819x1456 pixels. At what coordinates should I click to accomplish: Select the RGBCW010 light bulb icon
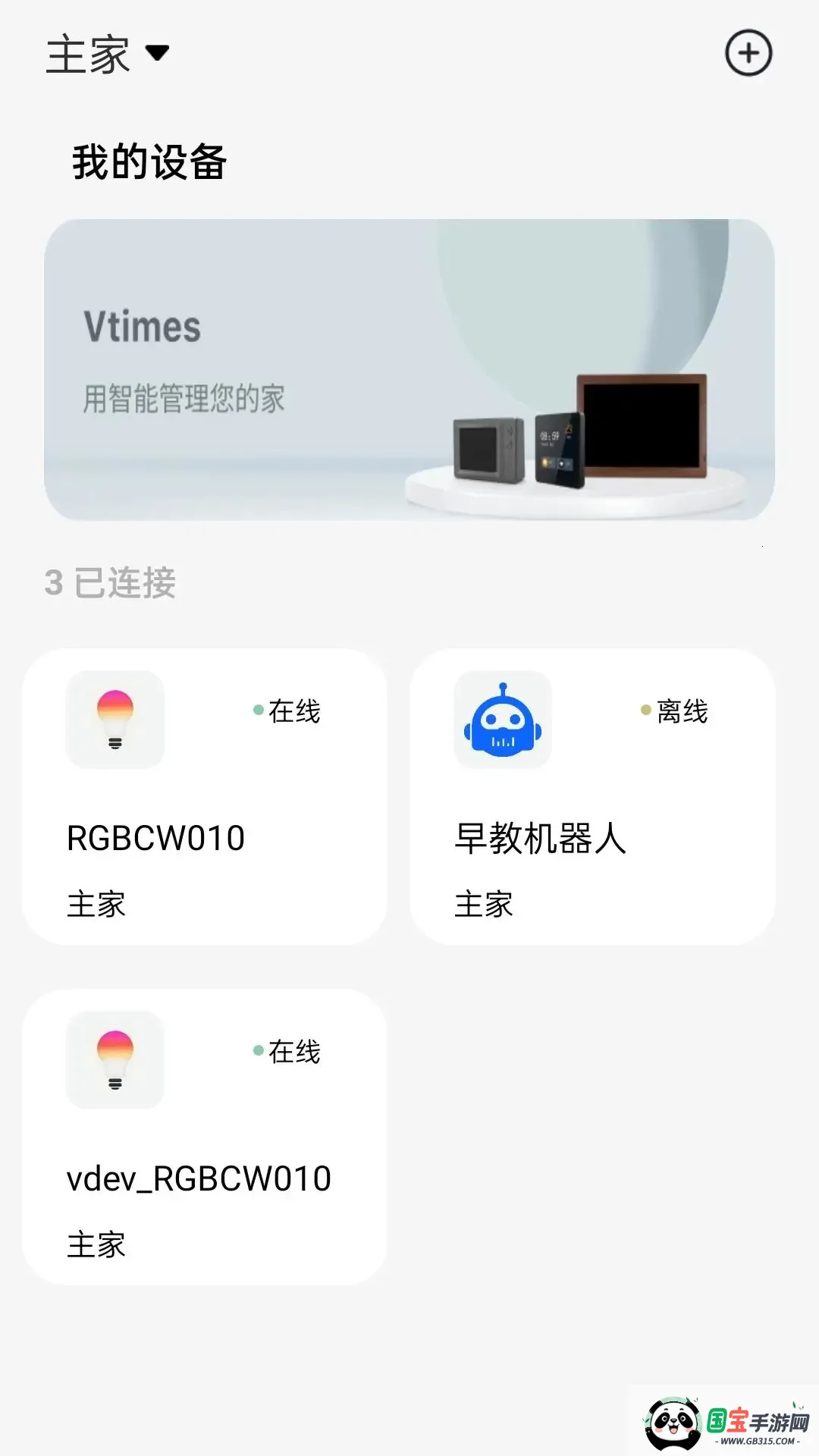(115, 720)
